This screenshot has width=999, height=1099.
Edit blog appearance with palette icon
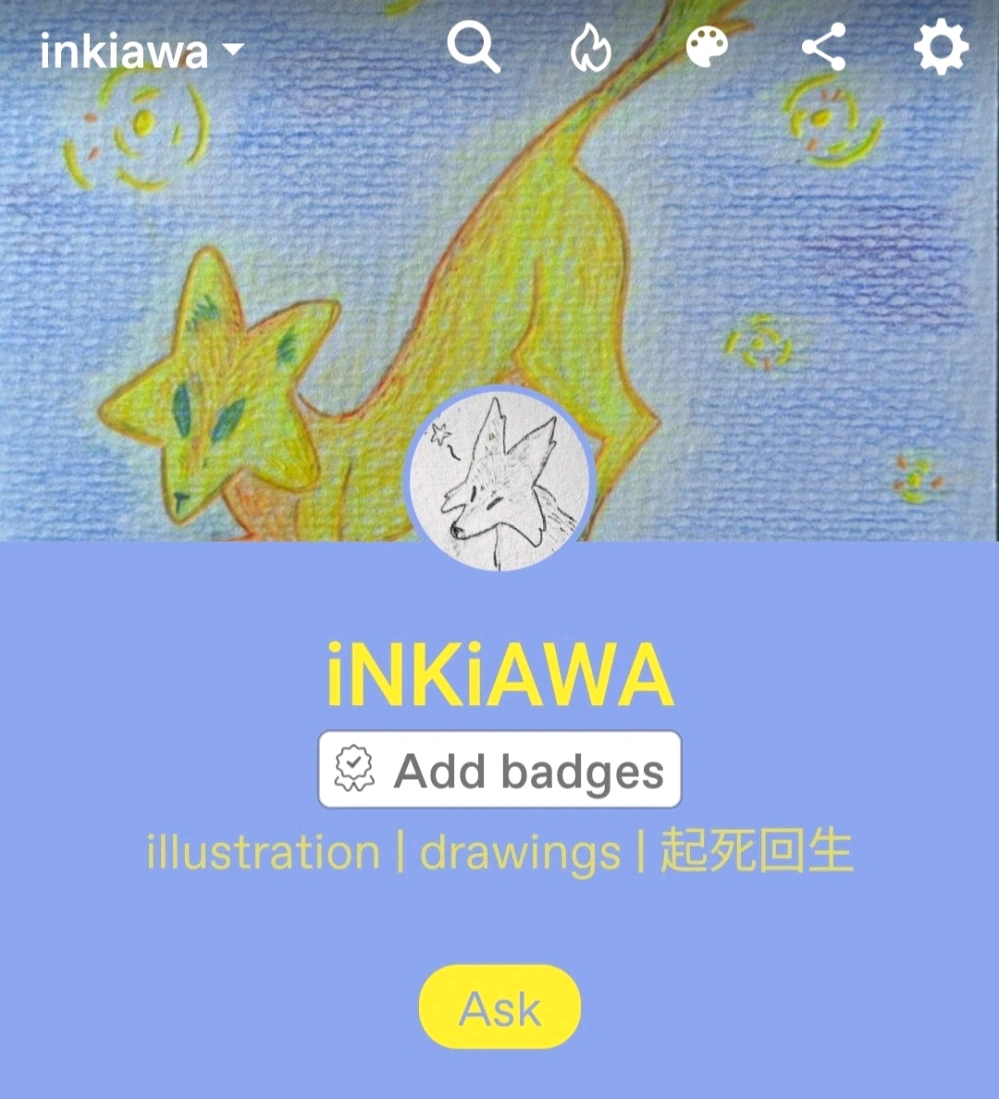pyautogui.click(x=707, y=48)
